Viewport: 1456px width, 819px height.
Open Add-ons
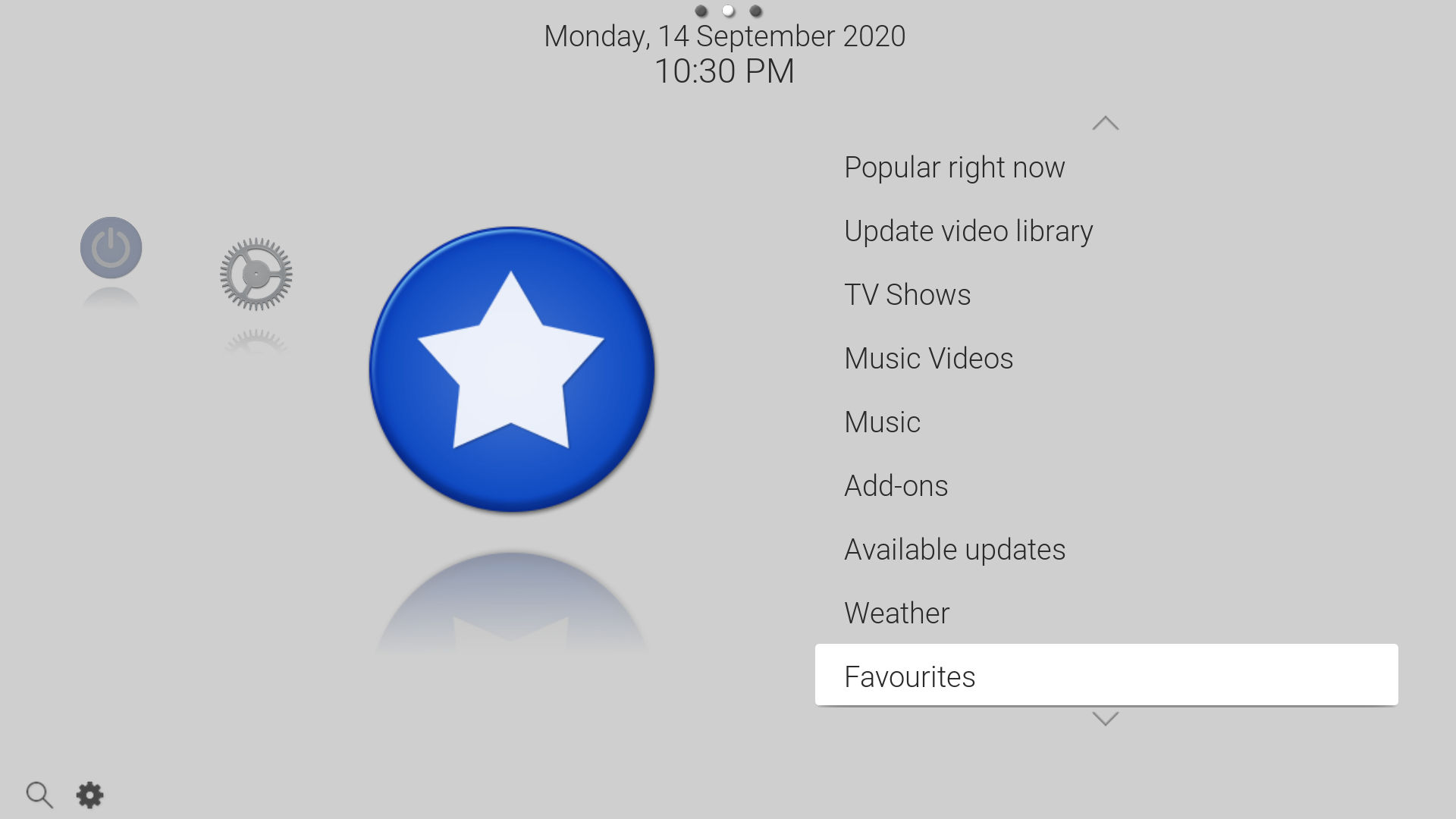coord(896,486)
